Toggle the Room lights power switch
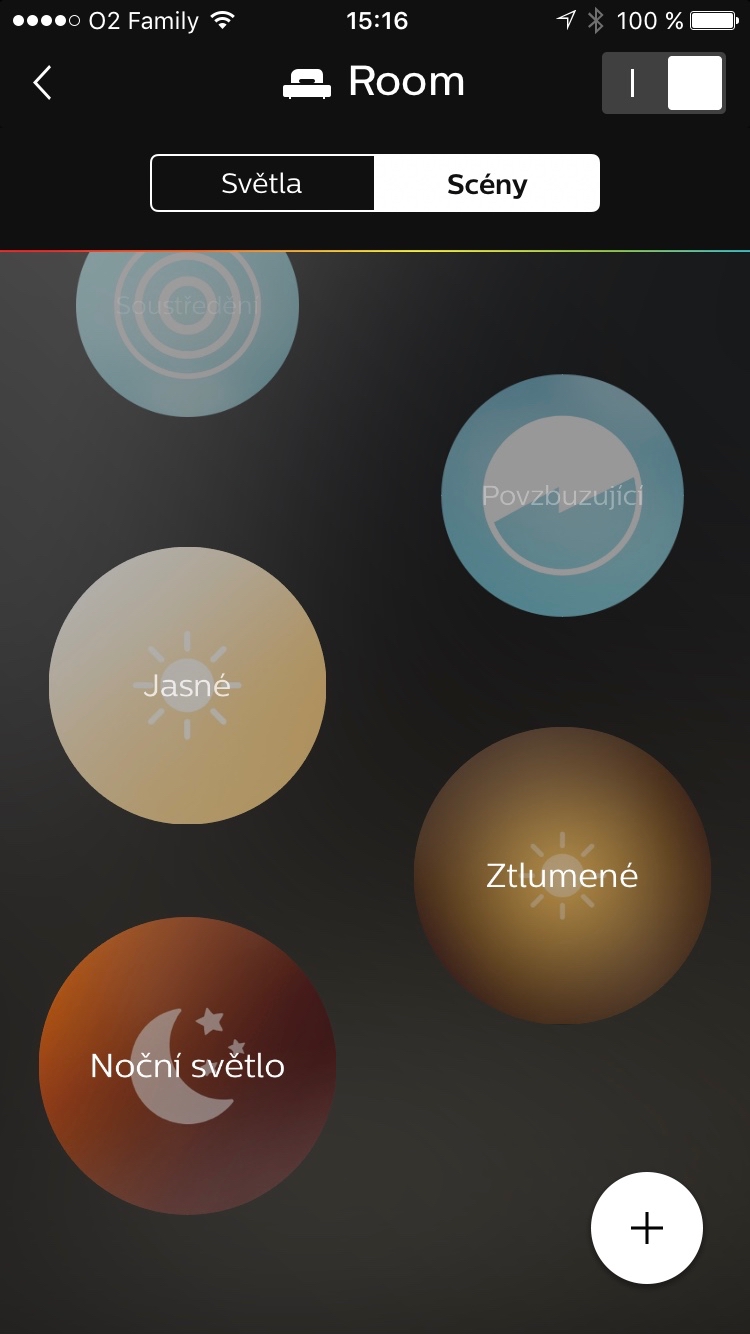The height and width of the screenshot is (1334, 750). 664,83
